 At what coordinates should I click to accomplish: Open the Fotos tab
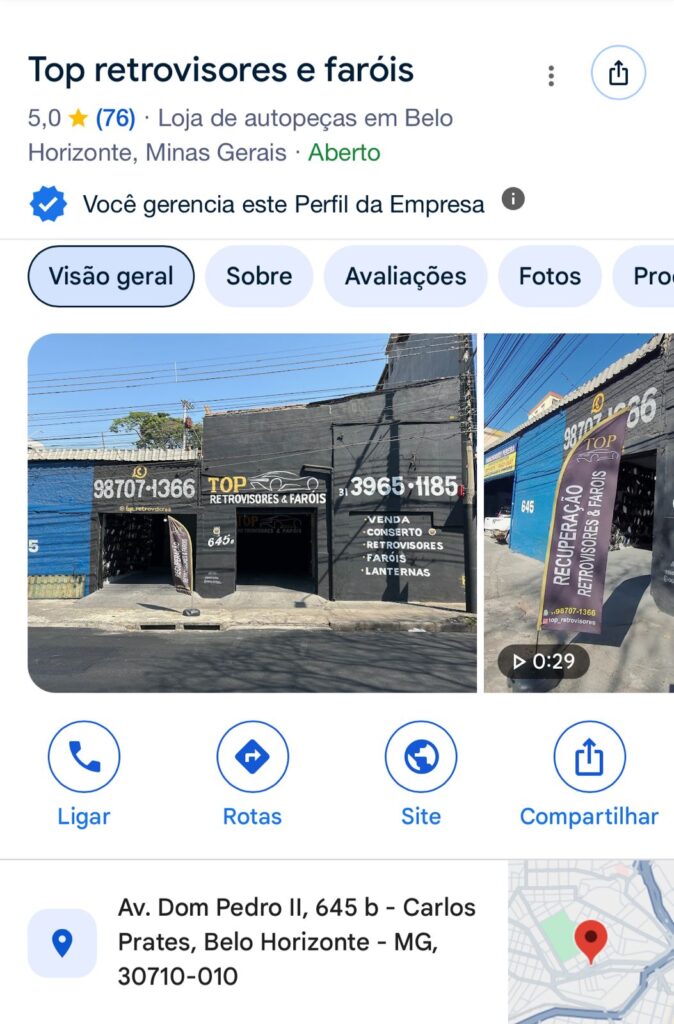[549, 276]
